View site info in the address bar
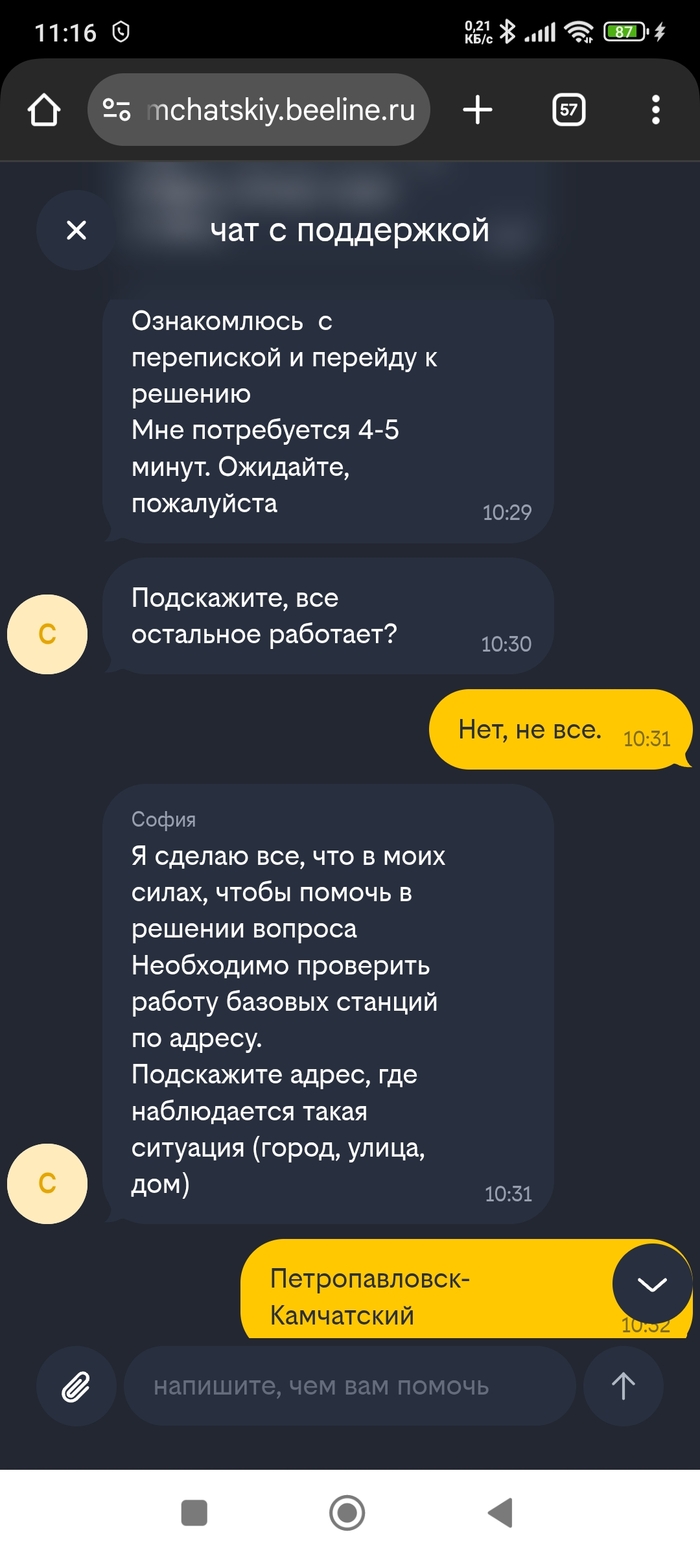The height and width of the screenshot is (1556, 700). click(x=117, y=110)
